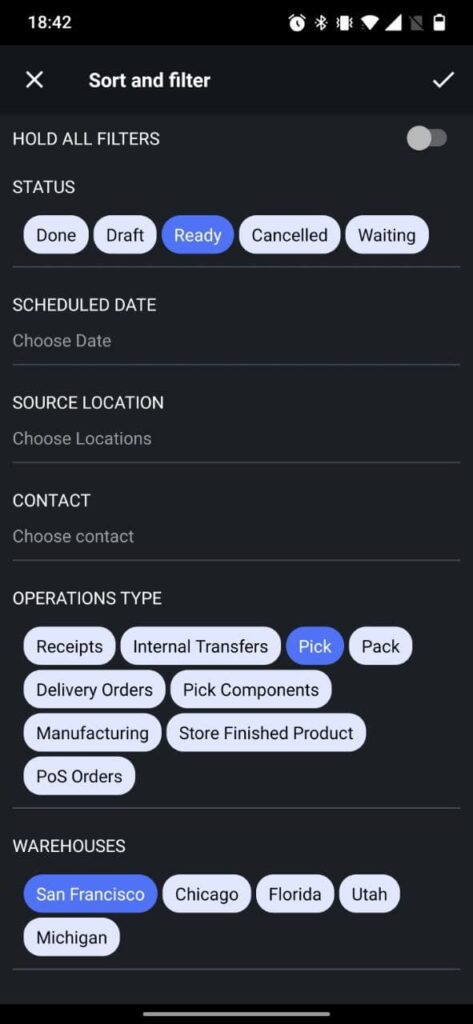
Task: Choose the Manufacturing operation type
Action: 92,733
